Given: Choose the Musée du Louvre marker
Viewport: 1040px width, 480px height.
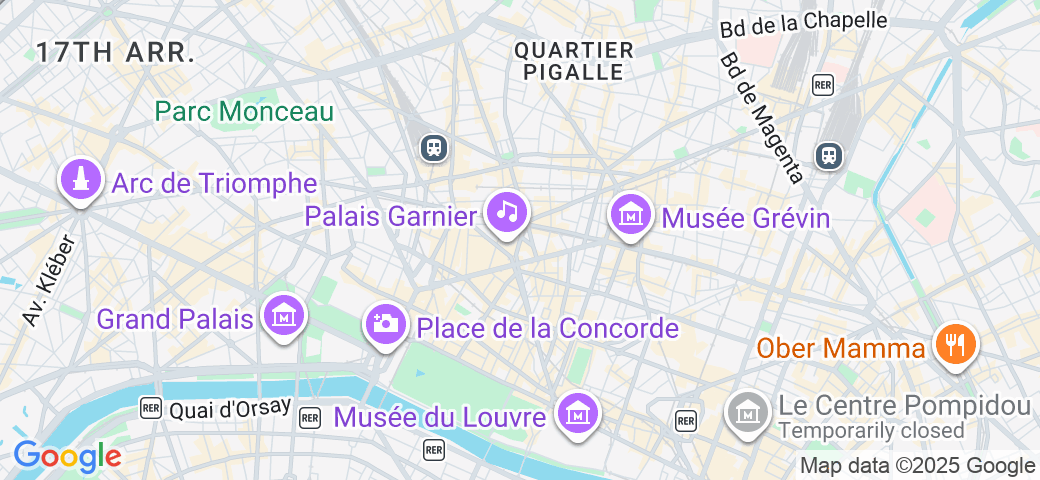Looking at the screenshot, I should [578, 413].
